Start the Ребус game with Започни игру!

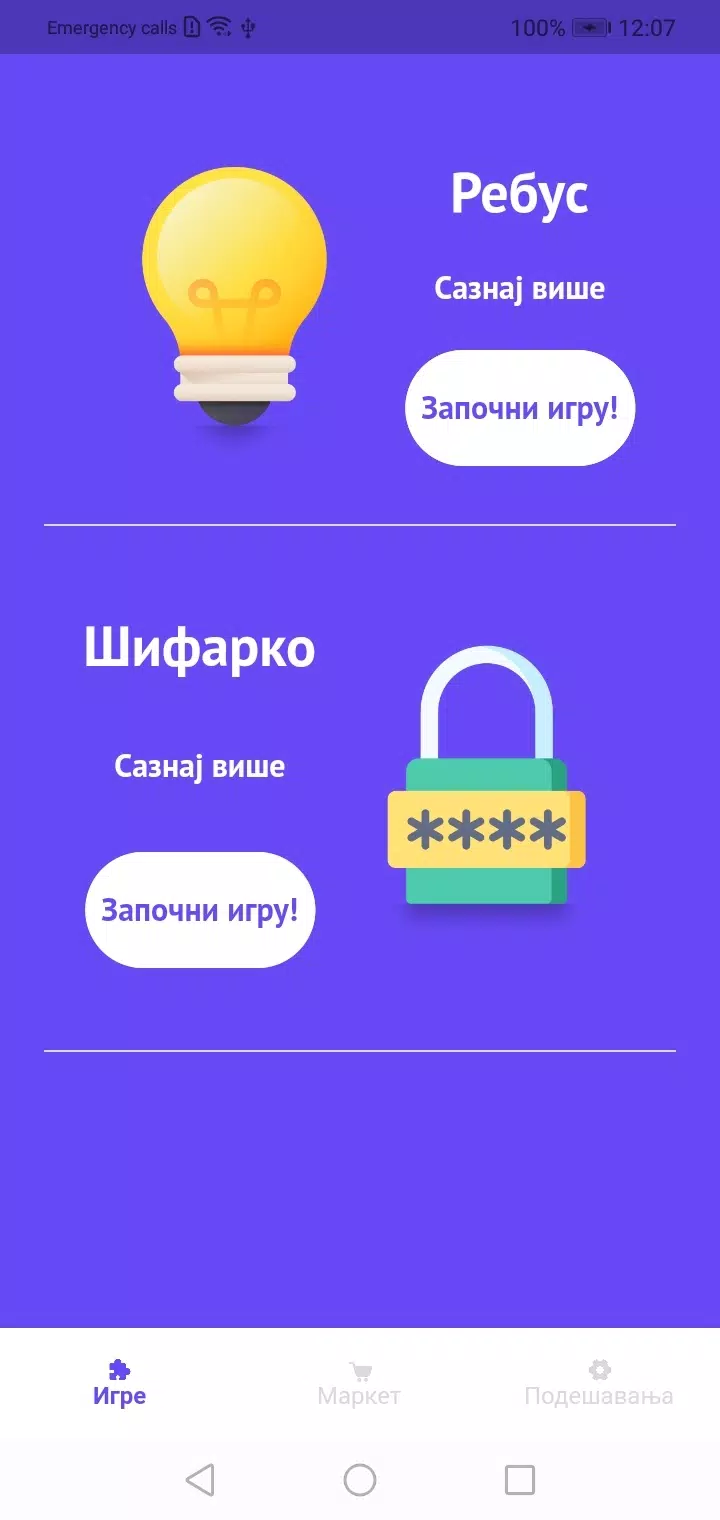[x=520, y=408]
